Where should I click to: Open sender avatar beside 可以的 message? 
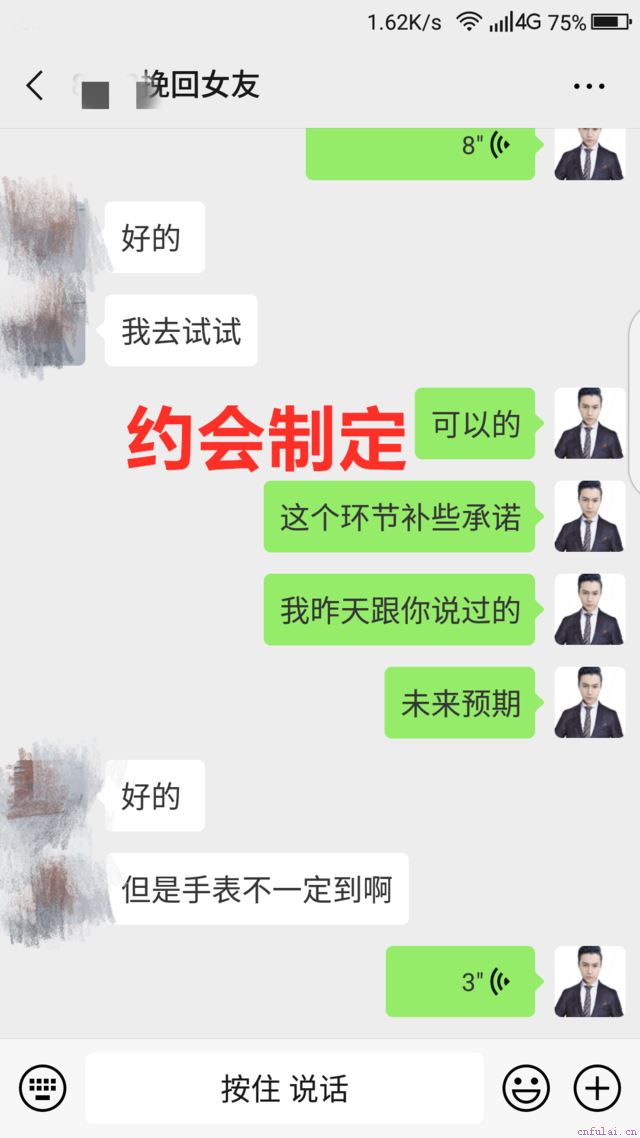[589, 424]
